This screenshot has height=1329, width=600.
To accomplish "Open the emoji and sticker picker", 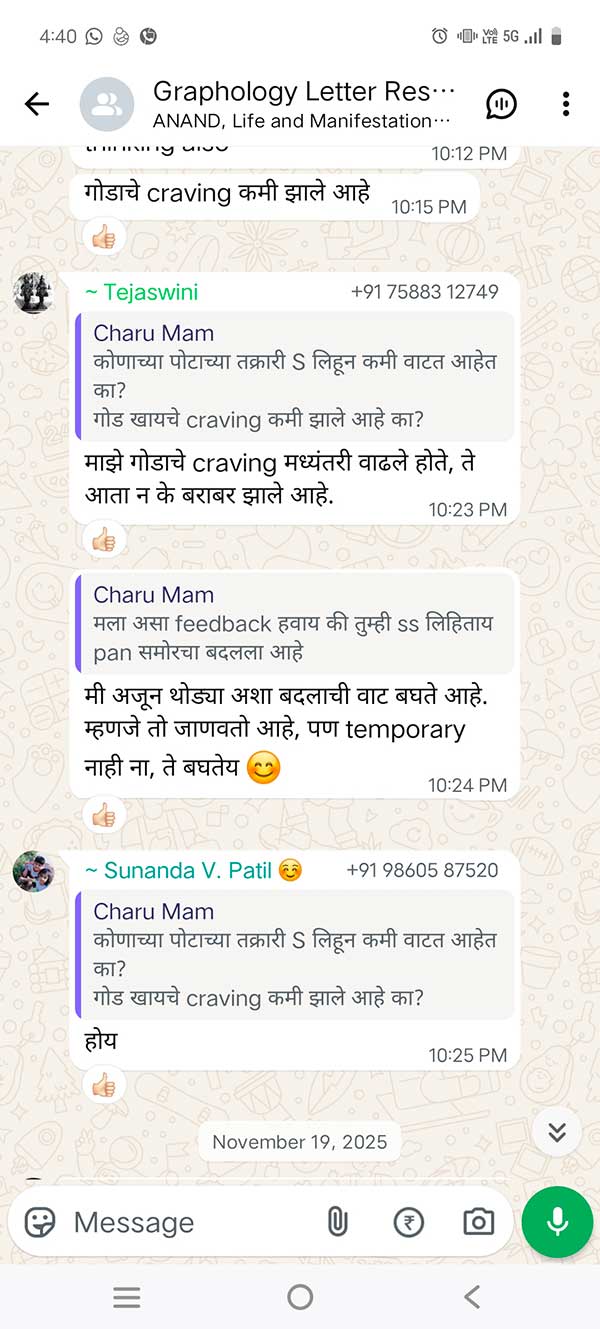I will [x=40, y=1222].
